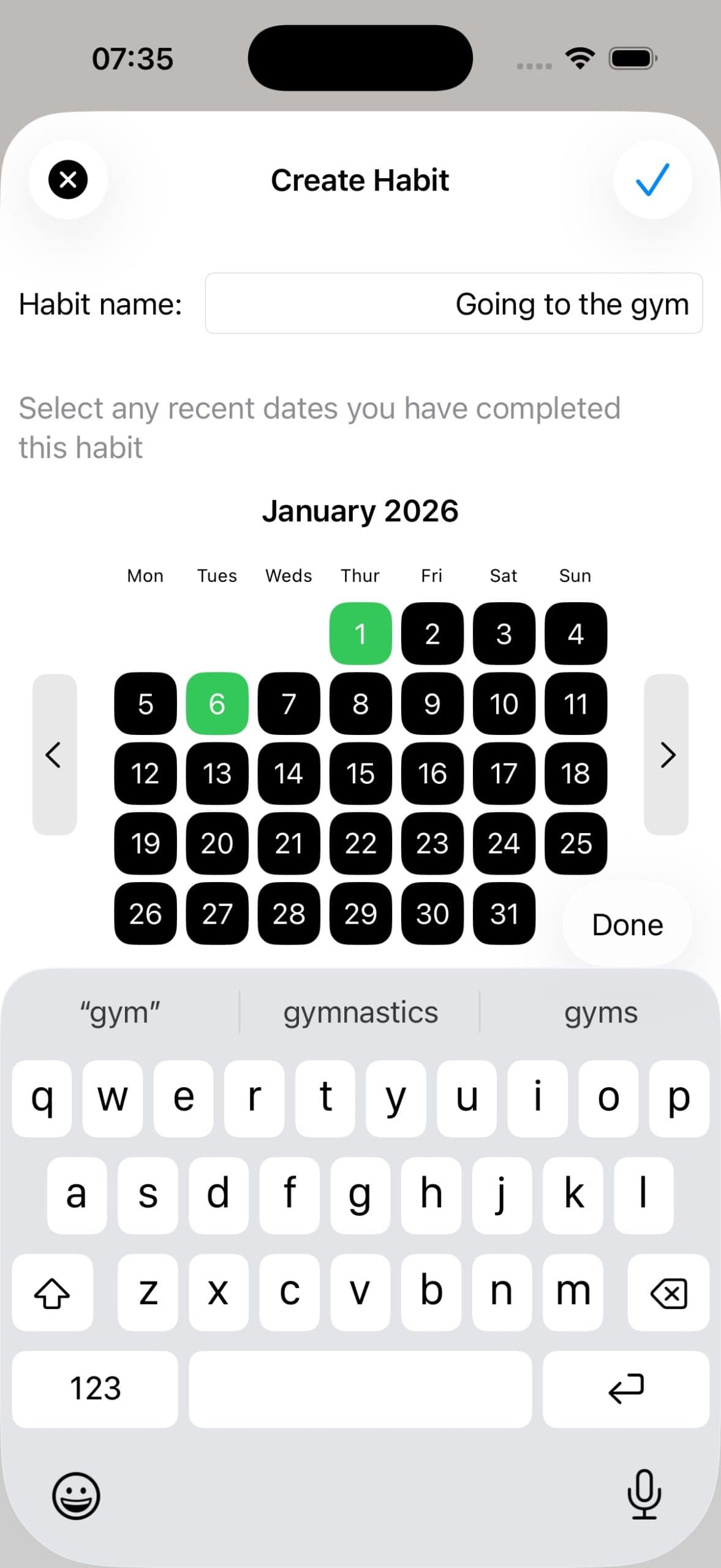Mark January 15 as completed

pos(360,774)
